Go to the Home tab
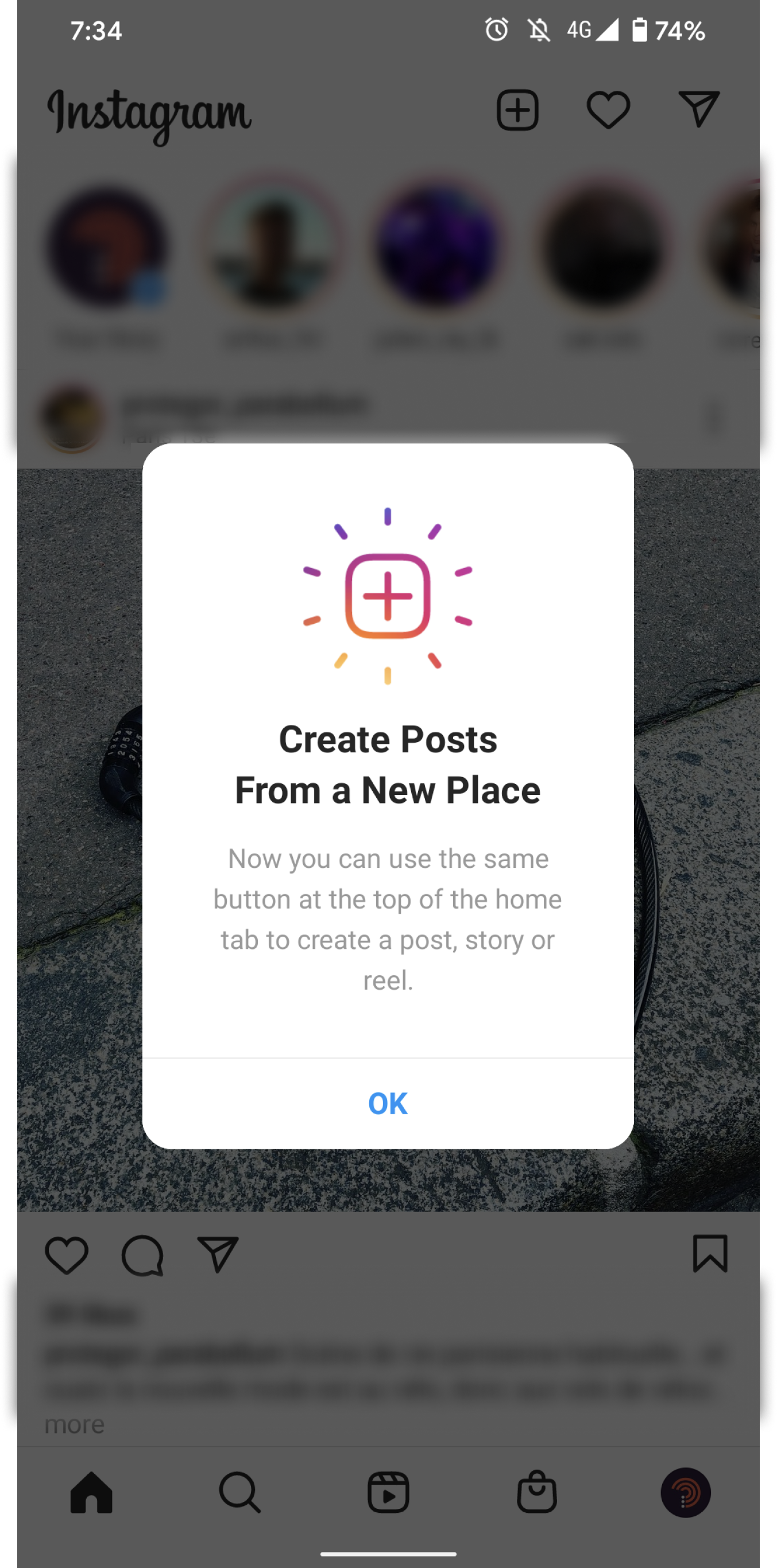Screen dimensions: 777x1568 [x=91, y=1493]
